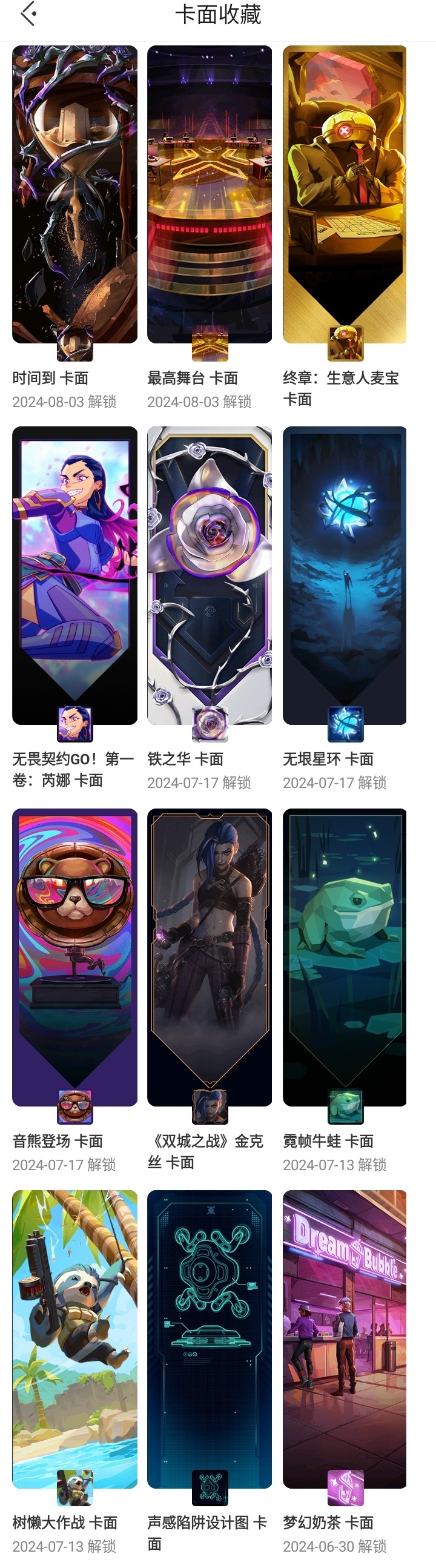Open the 时间到 card face
Screen dimensions: 436x1568
point(74,195)
